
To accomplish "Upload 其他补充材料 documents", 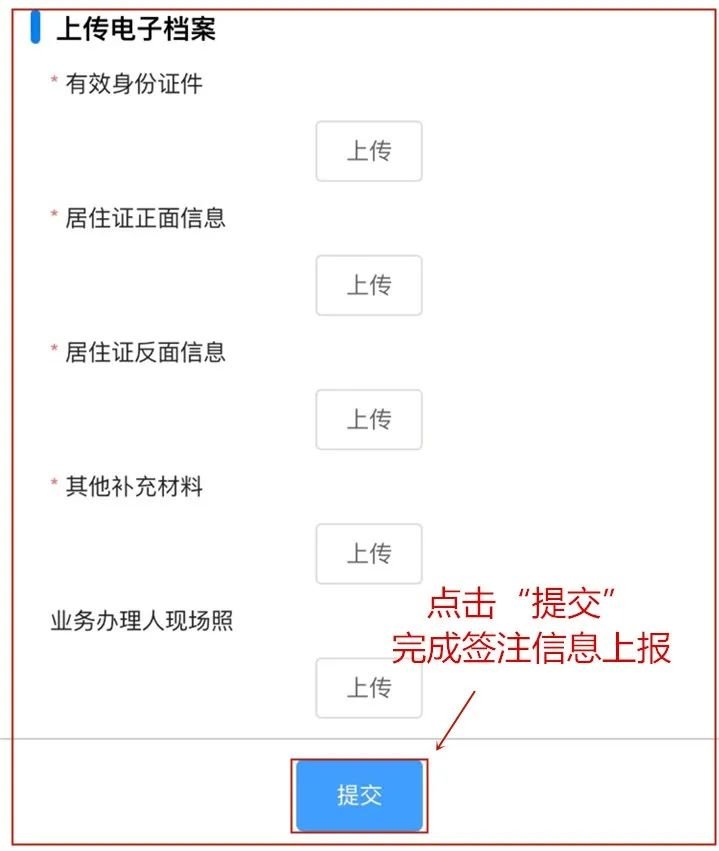I will (368, 553).
